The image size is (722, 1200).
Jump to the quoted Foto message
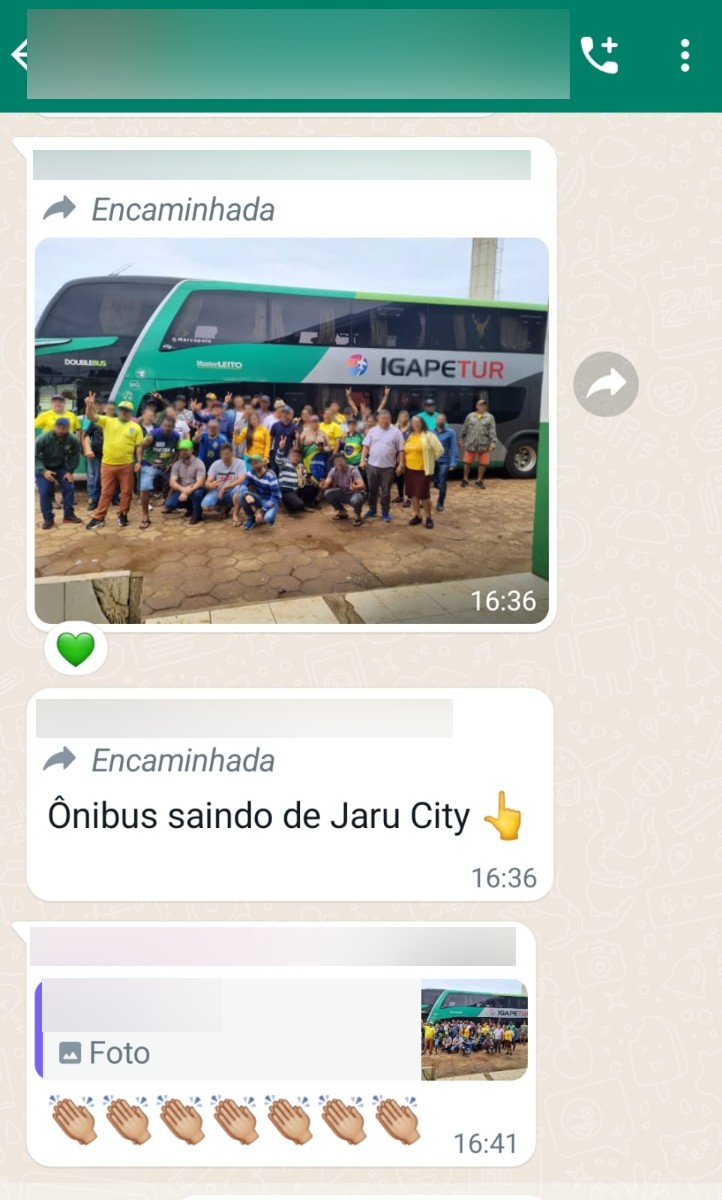click(x=280, y=1030)
